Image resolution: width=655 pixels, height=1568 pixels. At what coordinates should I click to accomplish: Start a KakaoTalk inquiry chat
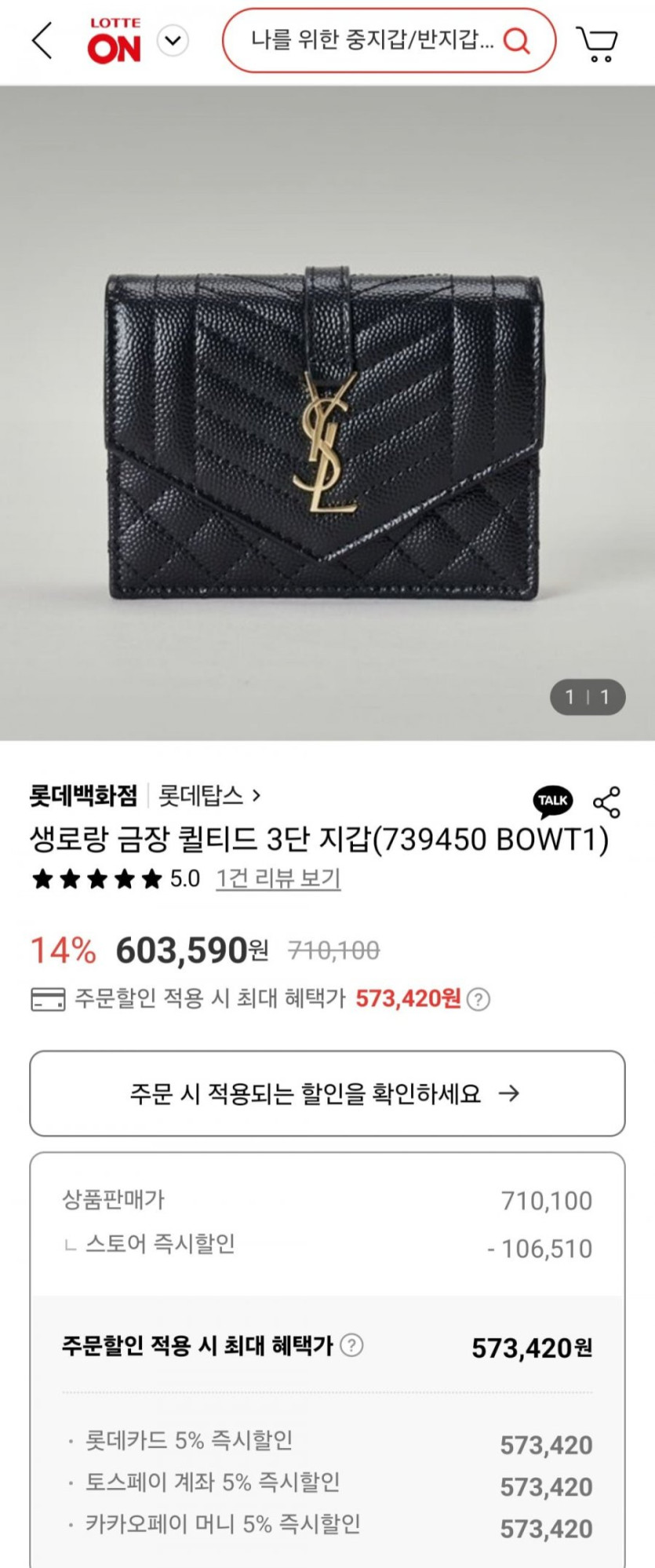553,800
